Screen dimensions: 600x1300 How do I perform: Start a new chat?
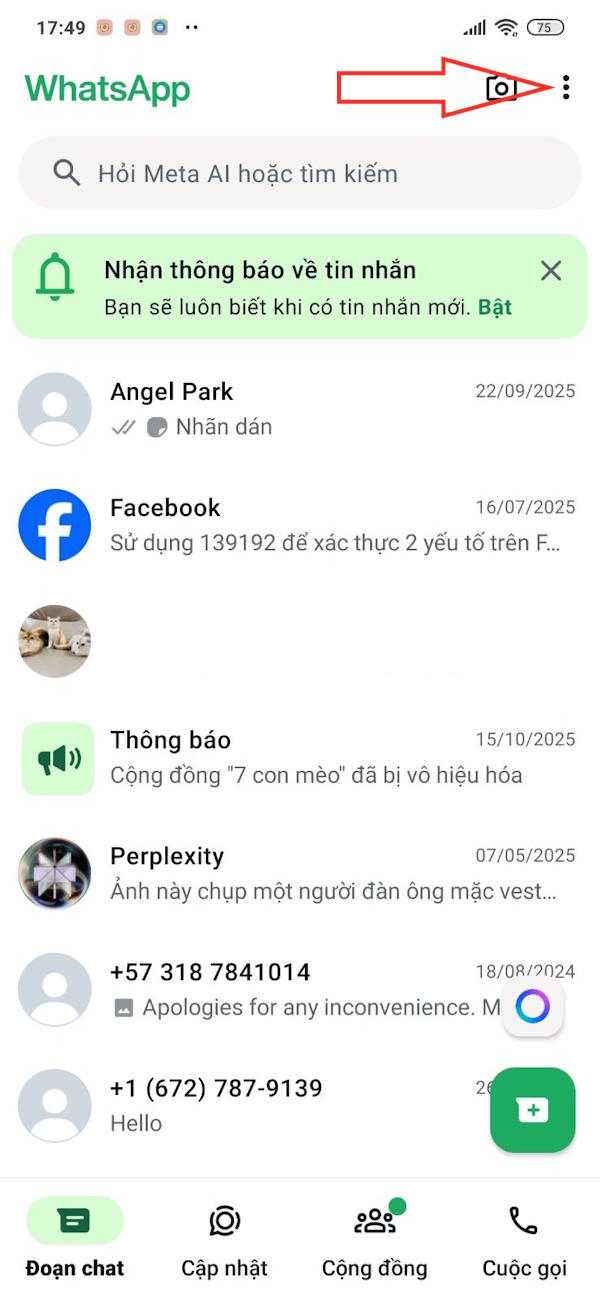(x=532, y=1110)
